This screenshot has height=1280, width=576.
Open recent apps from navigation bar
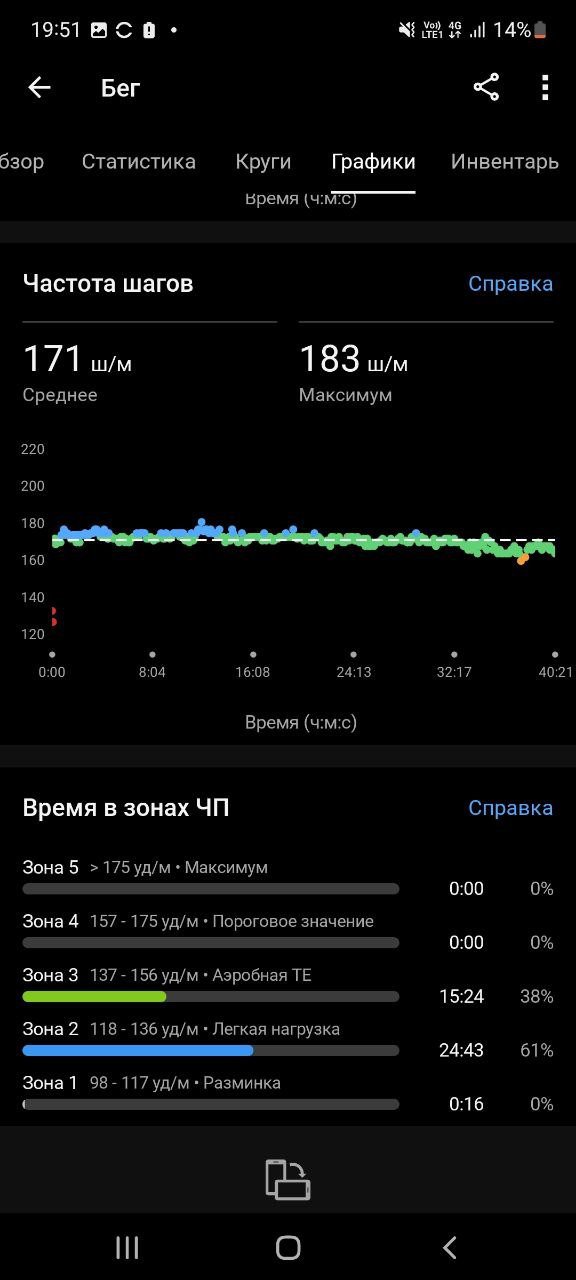pyautogui.click(x=127, y=1247)
